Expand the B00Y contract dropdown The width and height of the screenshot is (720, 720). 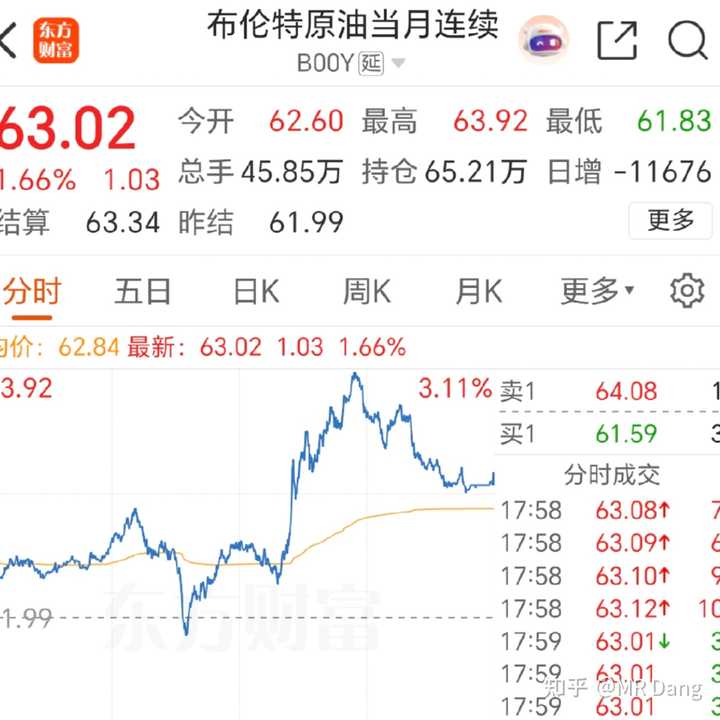397,64
